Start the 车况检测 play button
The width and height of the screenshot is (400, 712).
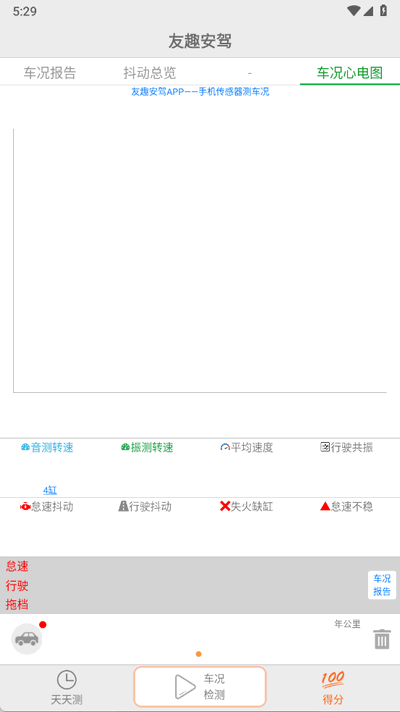click(x=200, y=687)
